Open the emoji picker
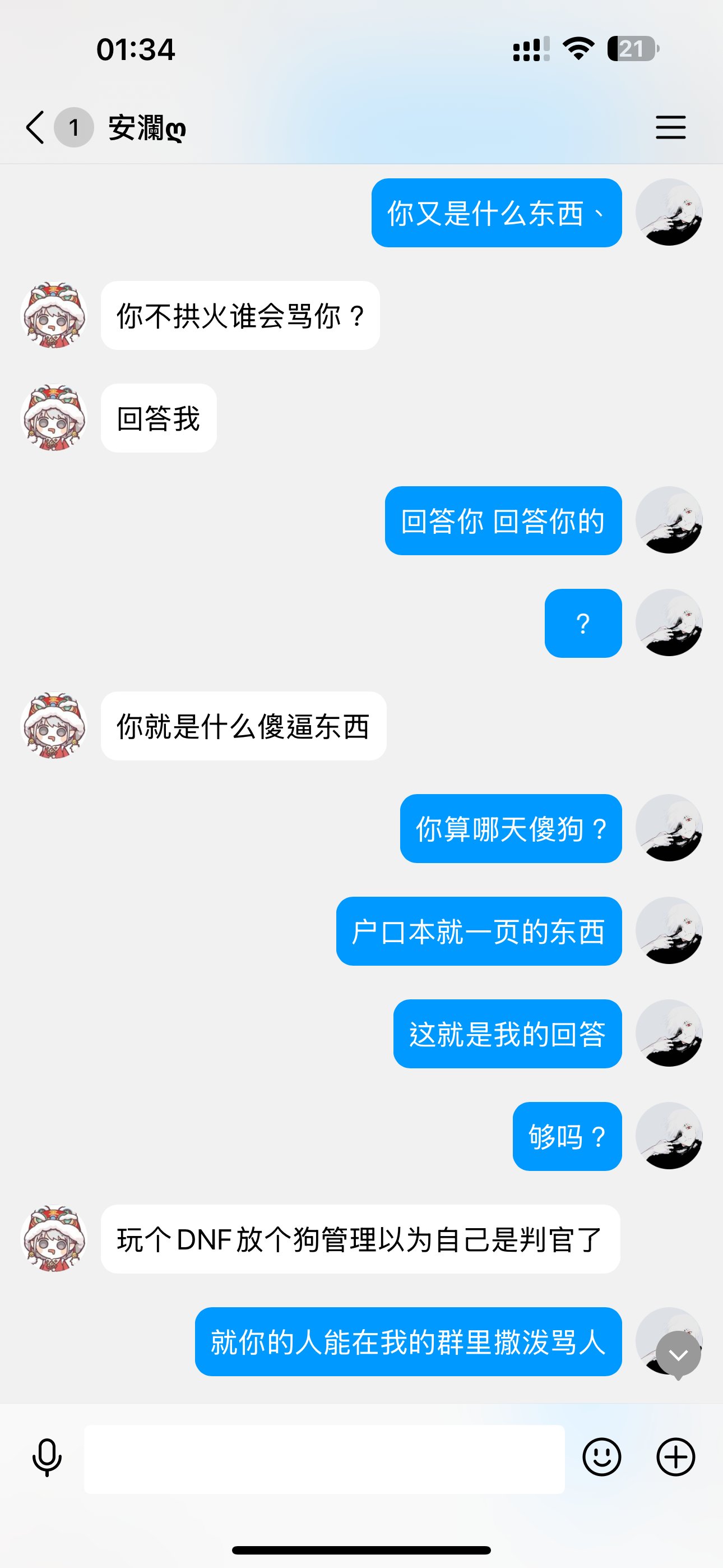Image resolution: width=723 pixels, height=1568 pixels. (x=601, y=1457)
